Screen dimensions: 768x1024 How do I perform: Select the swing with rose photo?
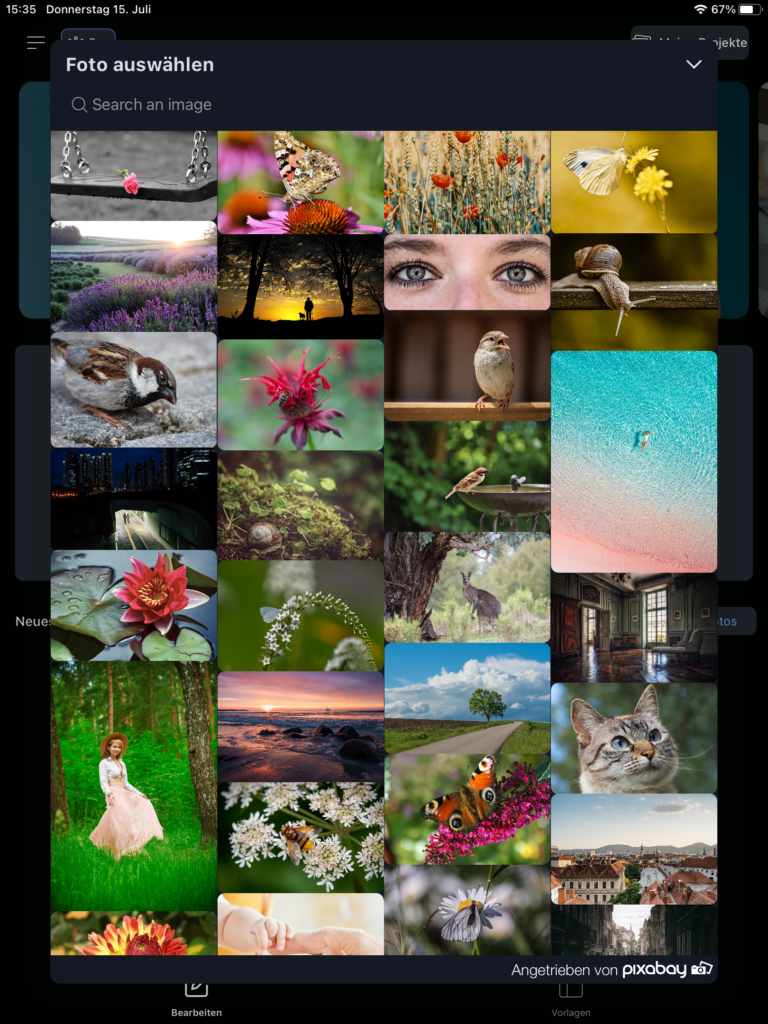(133, 175)
